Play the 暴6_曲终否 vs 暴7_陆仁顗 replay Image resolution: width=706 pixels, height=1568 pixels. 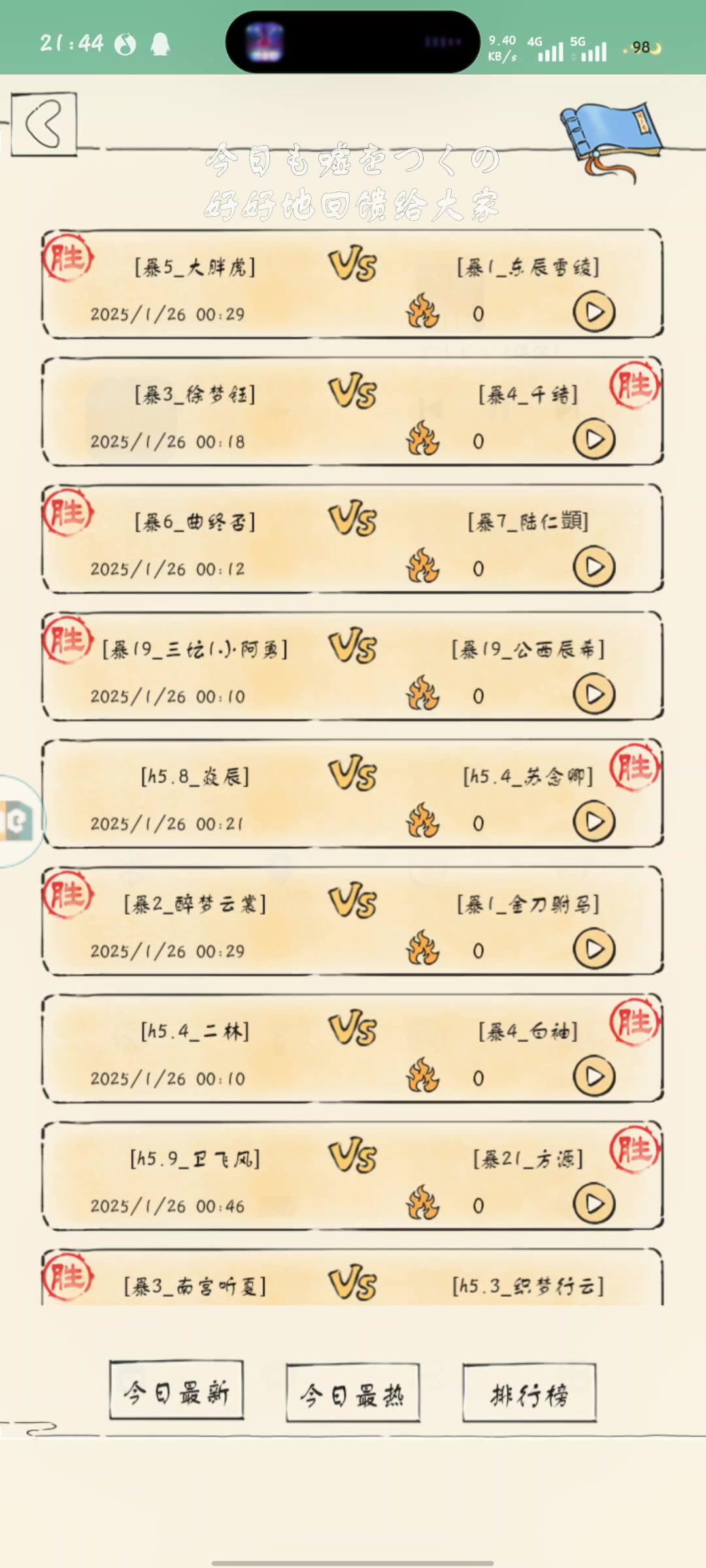[x=594, y=567]
